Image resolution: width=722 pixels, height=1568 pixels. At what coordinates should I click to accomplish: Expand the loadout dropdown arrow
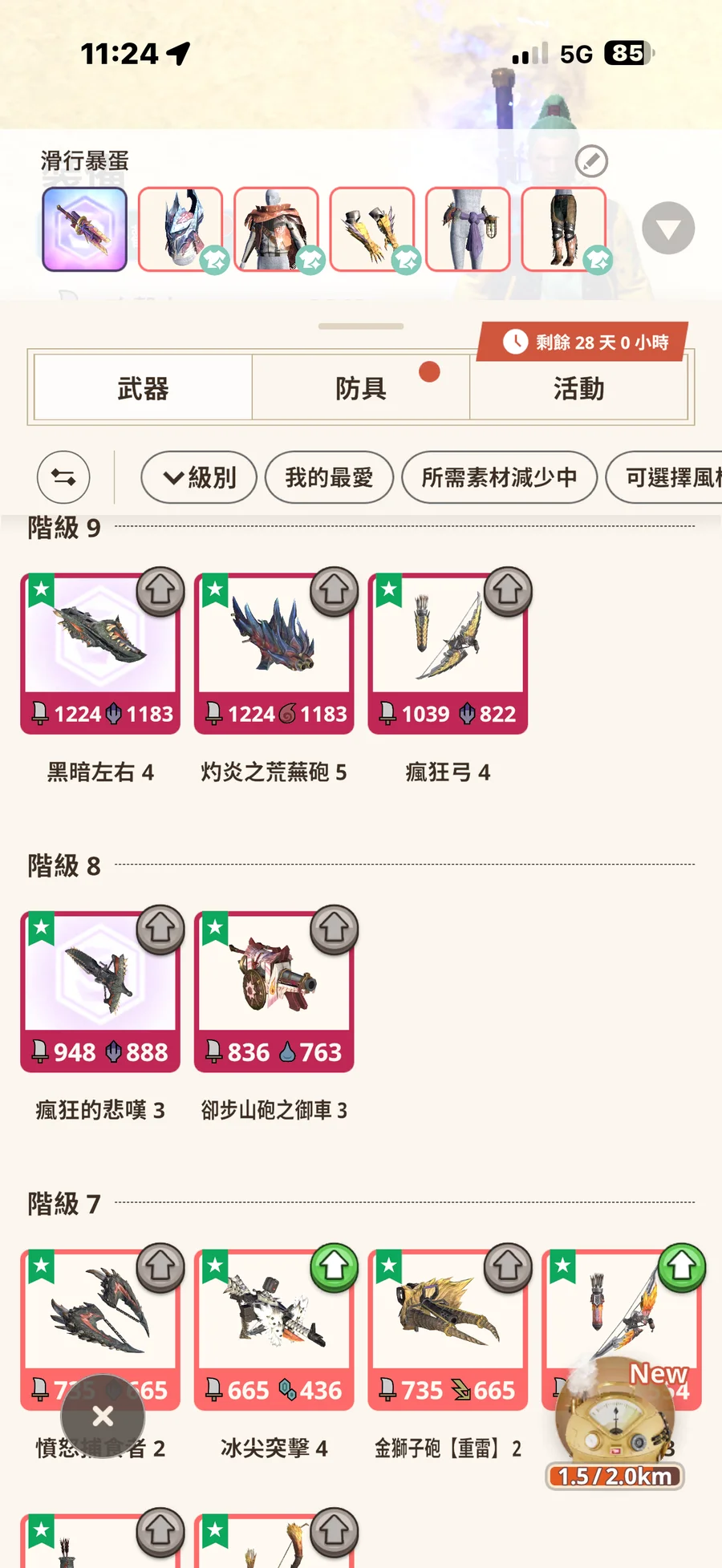[x=668, y=229]
